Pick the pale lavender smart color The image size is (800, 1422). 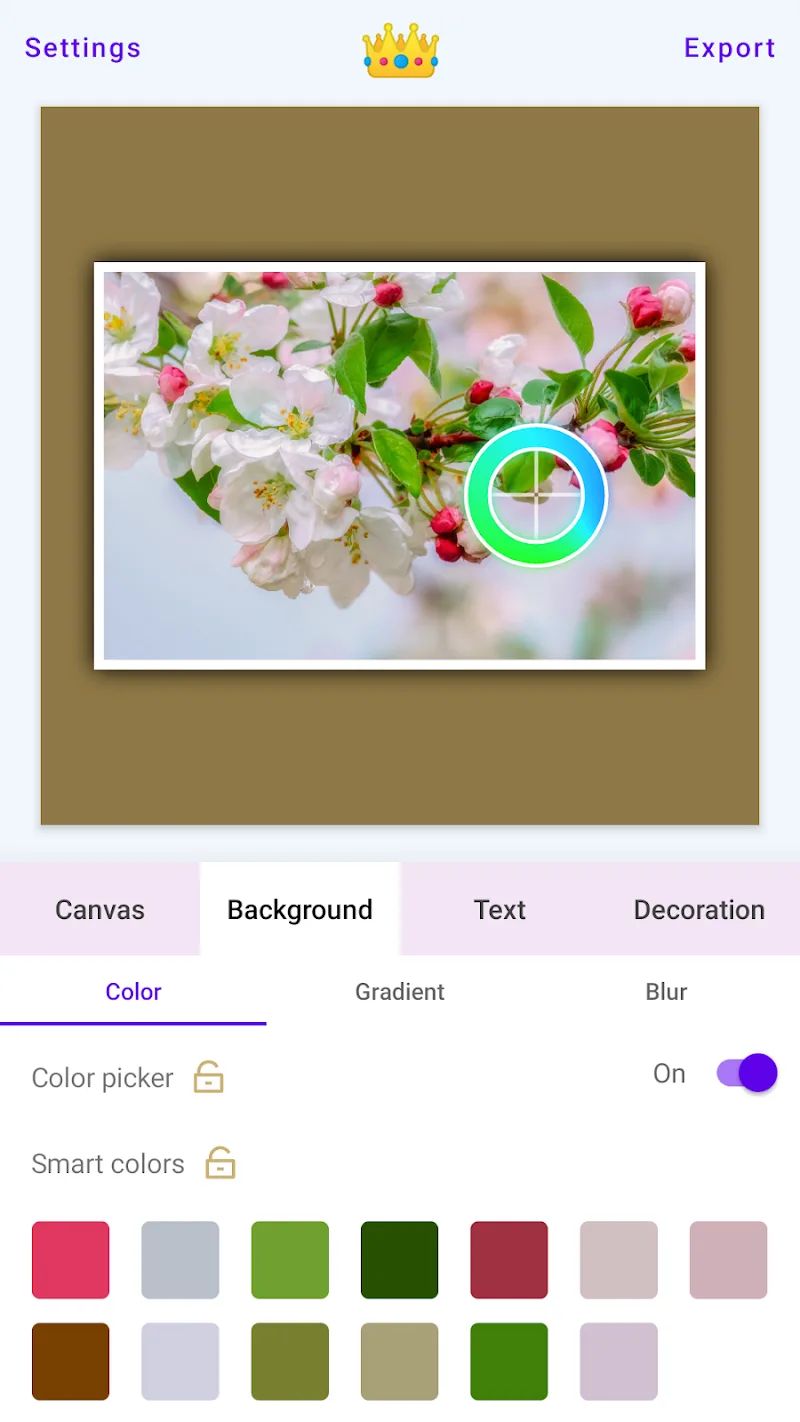point(180,1361)
